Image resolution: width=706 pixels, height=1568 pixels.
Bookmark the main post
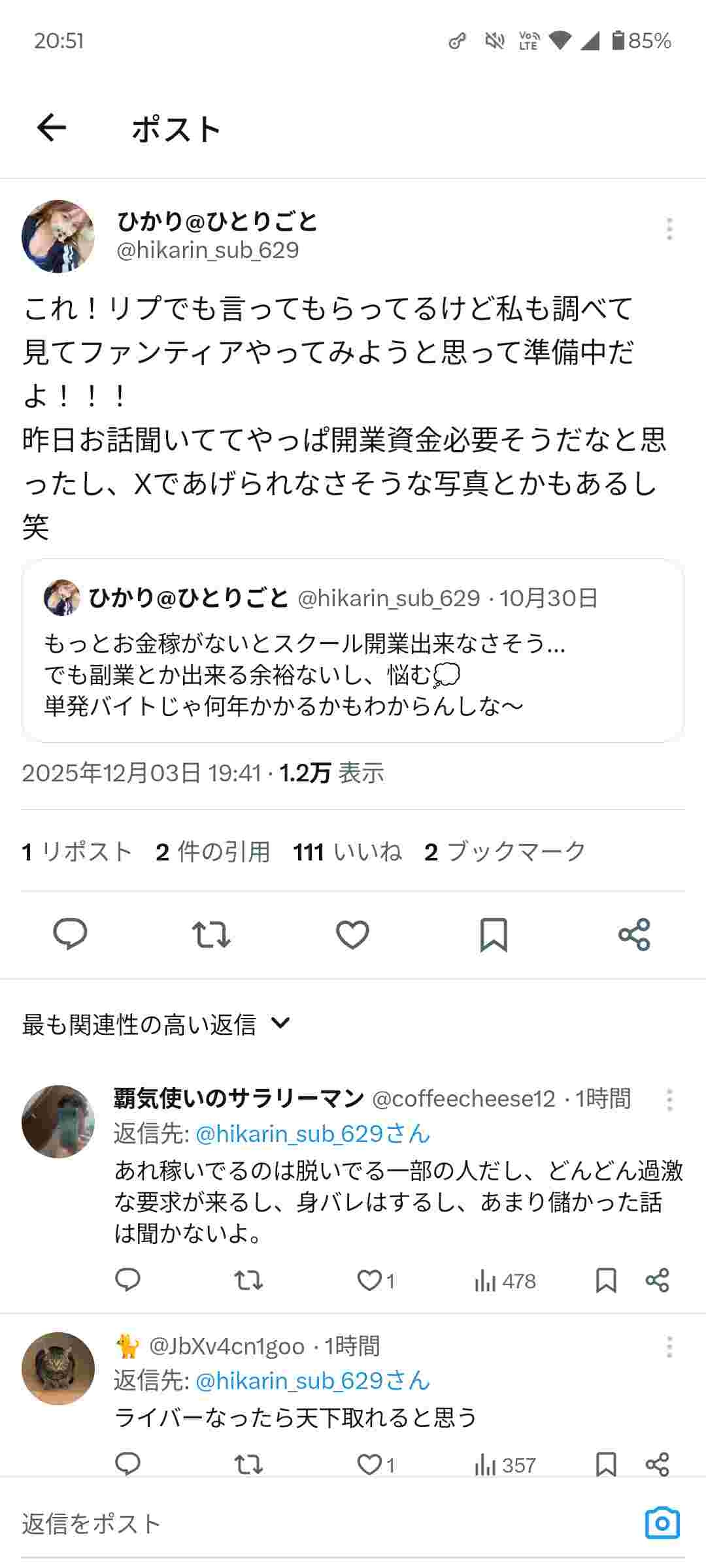(x=494, y=934)
